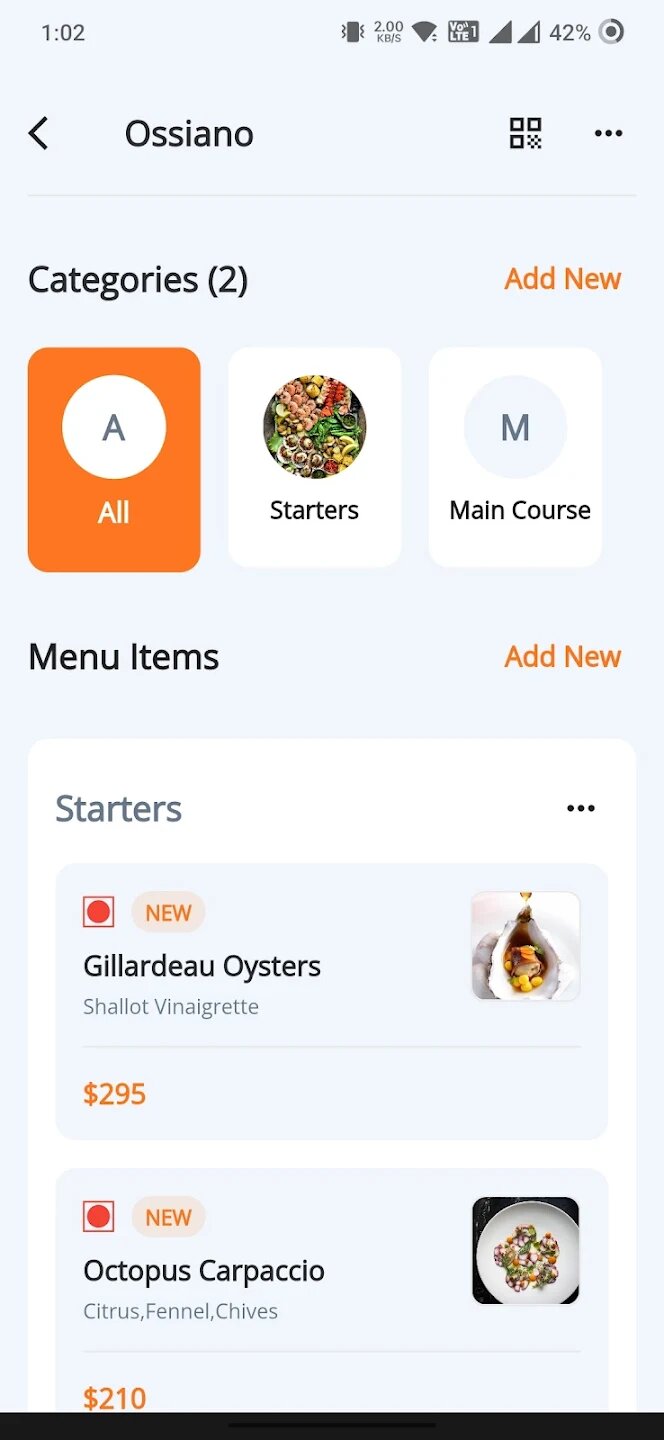Select the Main Course category
Image resolution: width=664 pixels, height=1440 pixels.
point(515,458)
